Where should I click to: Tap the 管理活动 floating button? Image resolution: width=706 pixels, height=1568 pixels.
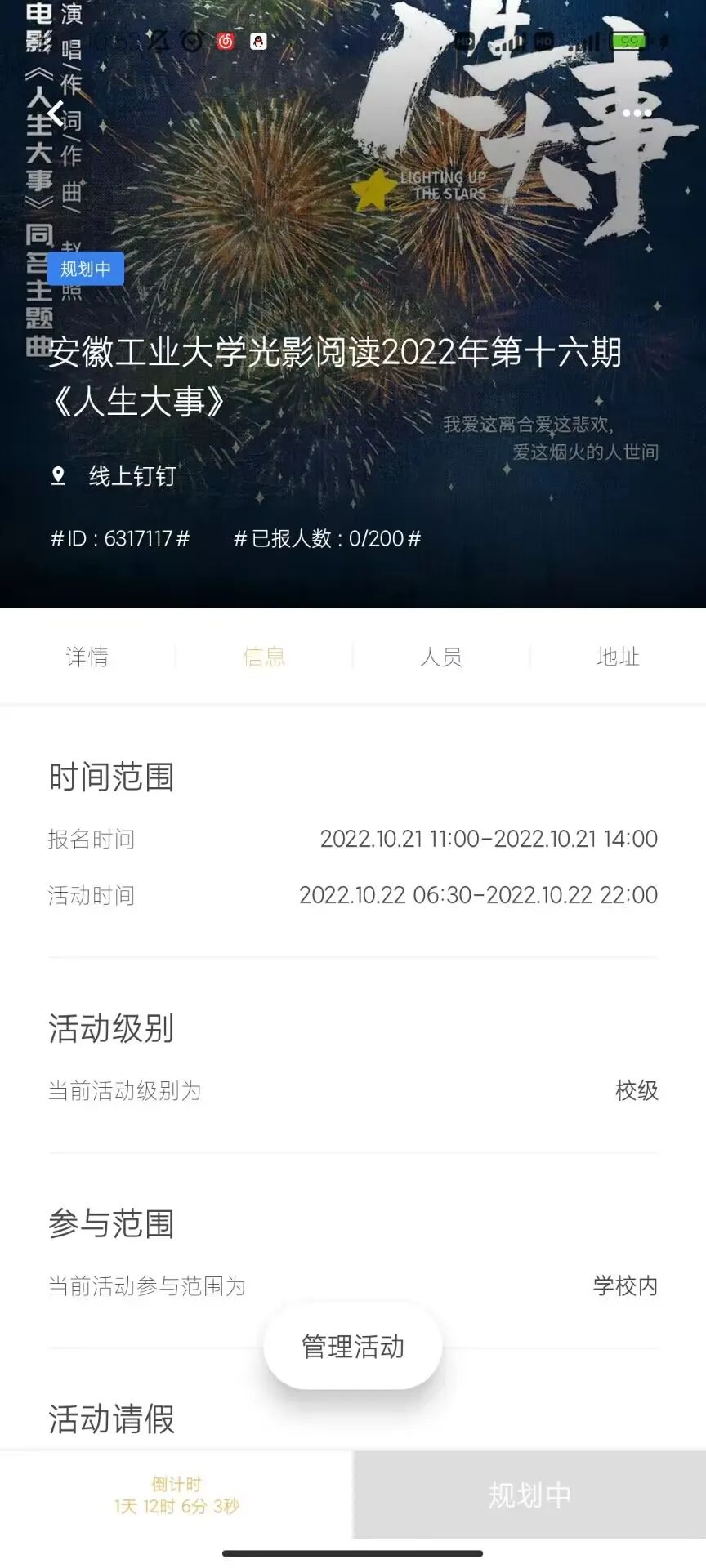click(x=353, y=1346)
